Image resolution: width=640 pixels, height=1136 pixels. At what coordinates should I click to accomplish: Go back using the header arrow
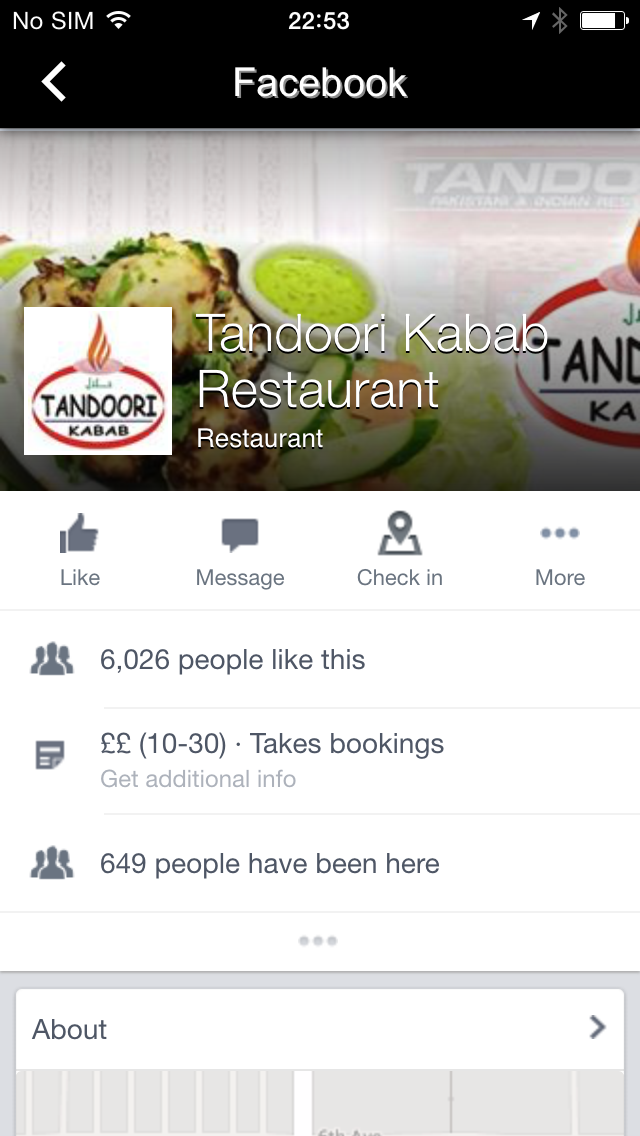(54, 82)
